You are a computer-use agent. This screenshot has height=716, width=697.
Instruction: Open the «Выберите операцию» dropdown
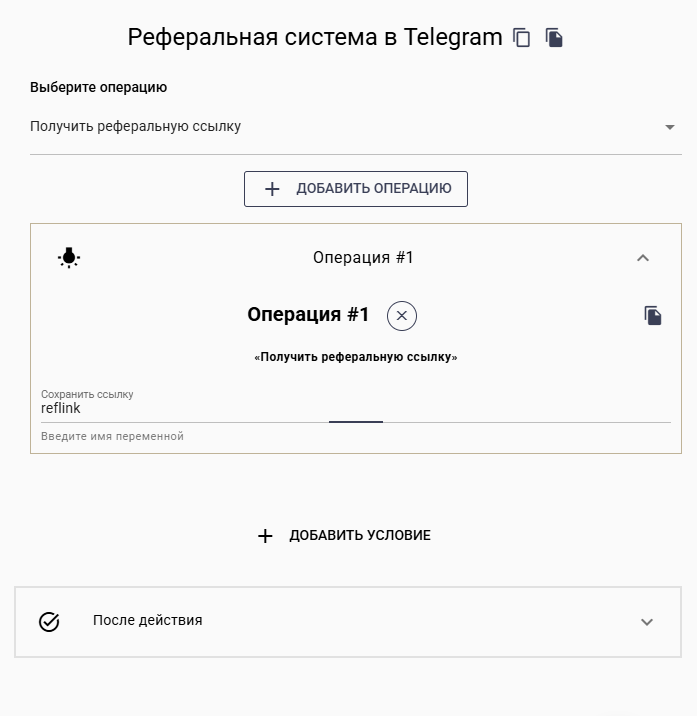(x=355, y=127)
